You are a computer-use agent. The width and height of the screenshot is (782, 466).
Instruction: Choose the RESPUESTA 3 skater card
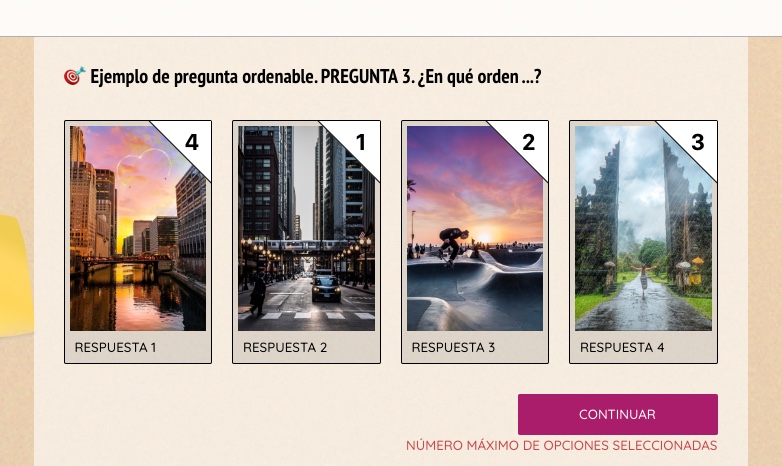point(475,240)
